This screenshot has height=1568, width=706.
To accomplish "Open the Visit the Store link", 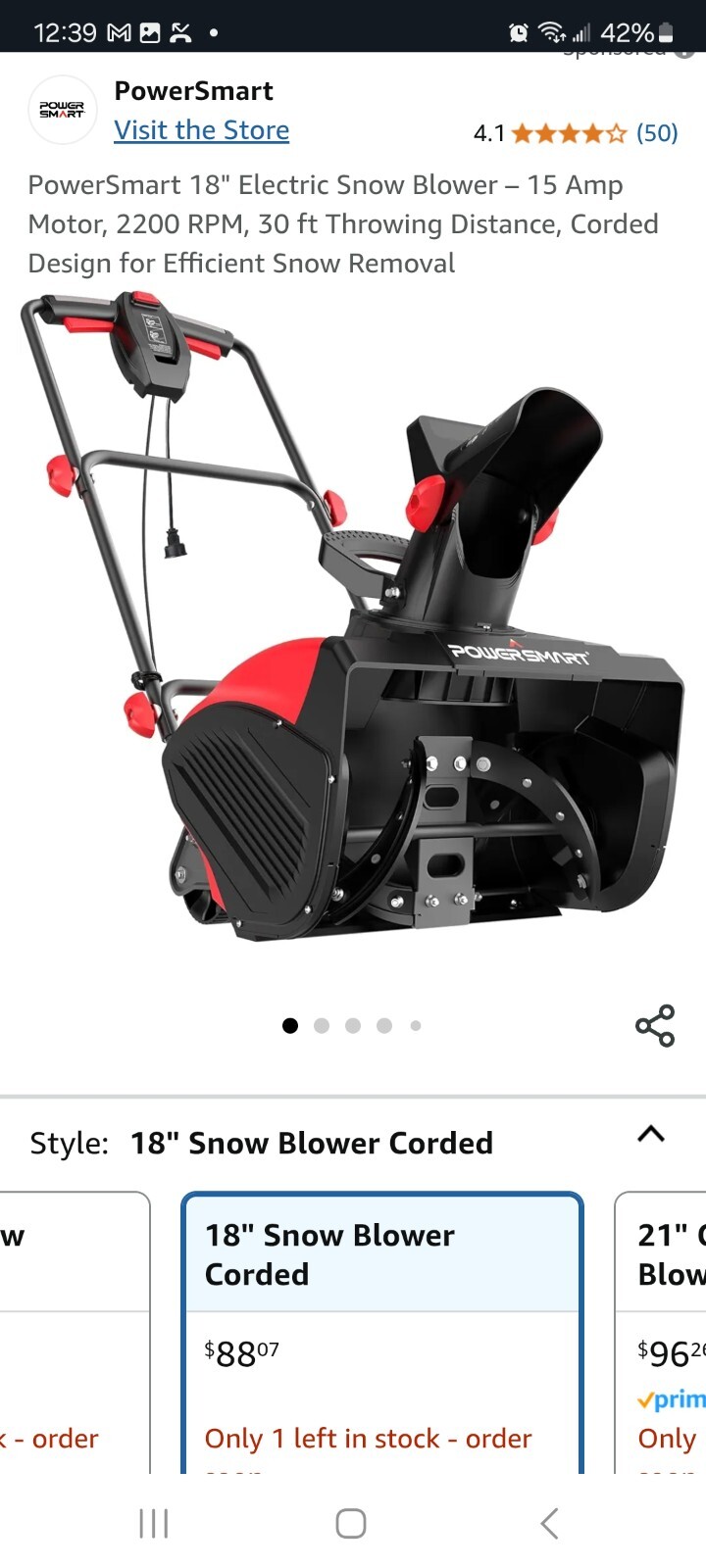I will point(201,130).
